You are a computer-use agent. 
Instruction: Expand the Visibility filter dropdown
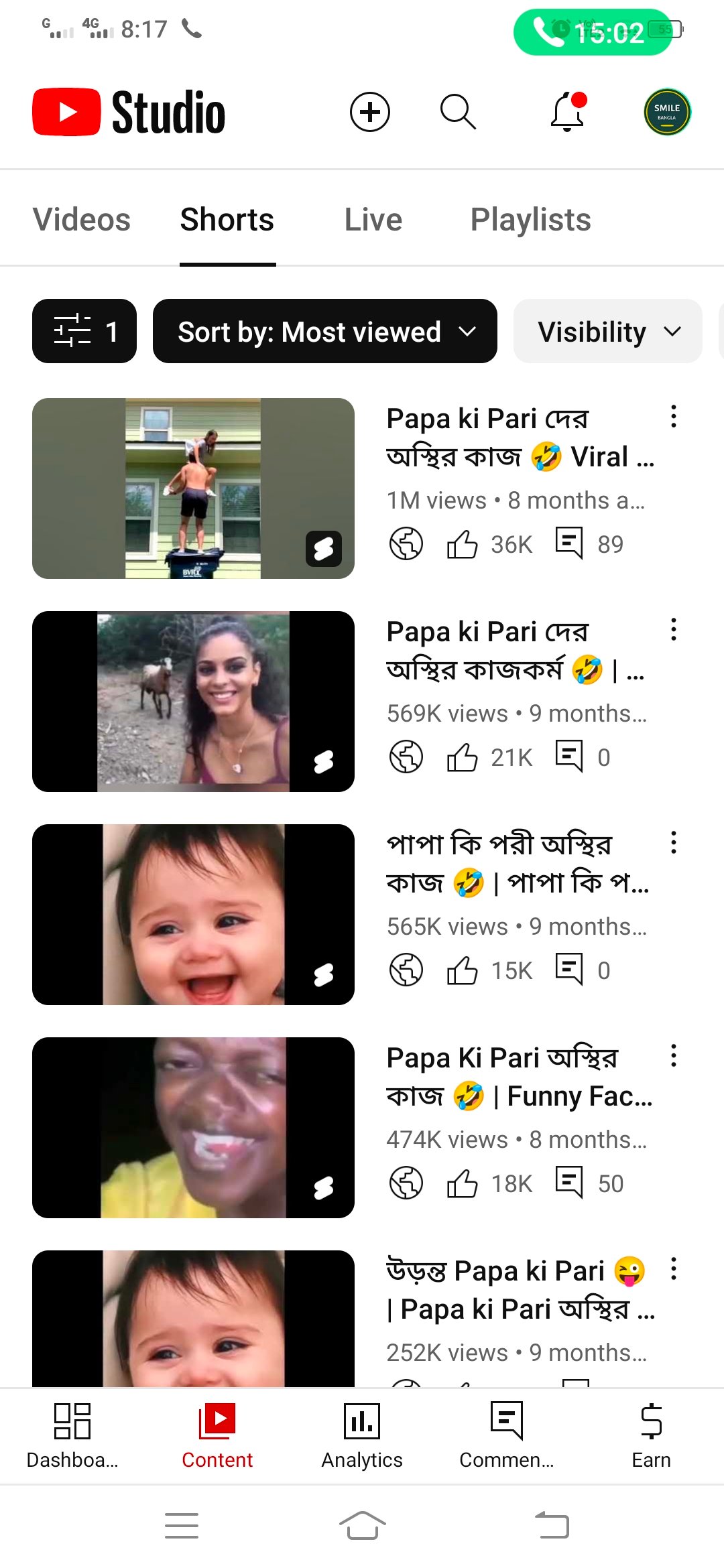click(x=607, y=331)
